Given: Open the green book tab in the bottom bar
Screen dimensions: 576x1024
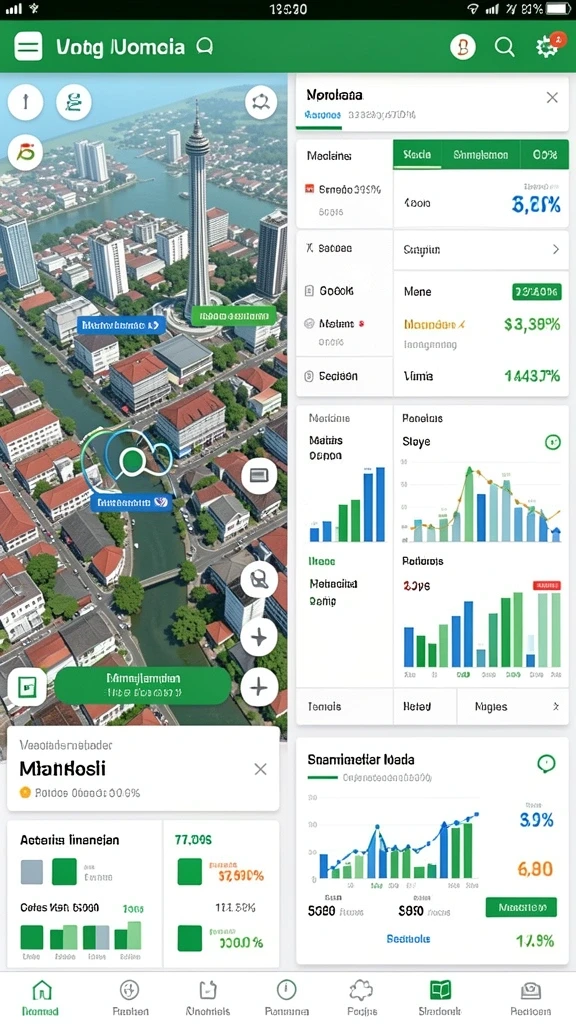Looking at the screenshot, I should coord(440,997).
